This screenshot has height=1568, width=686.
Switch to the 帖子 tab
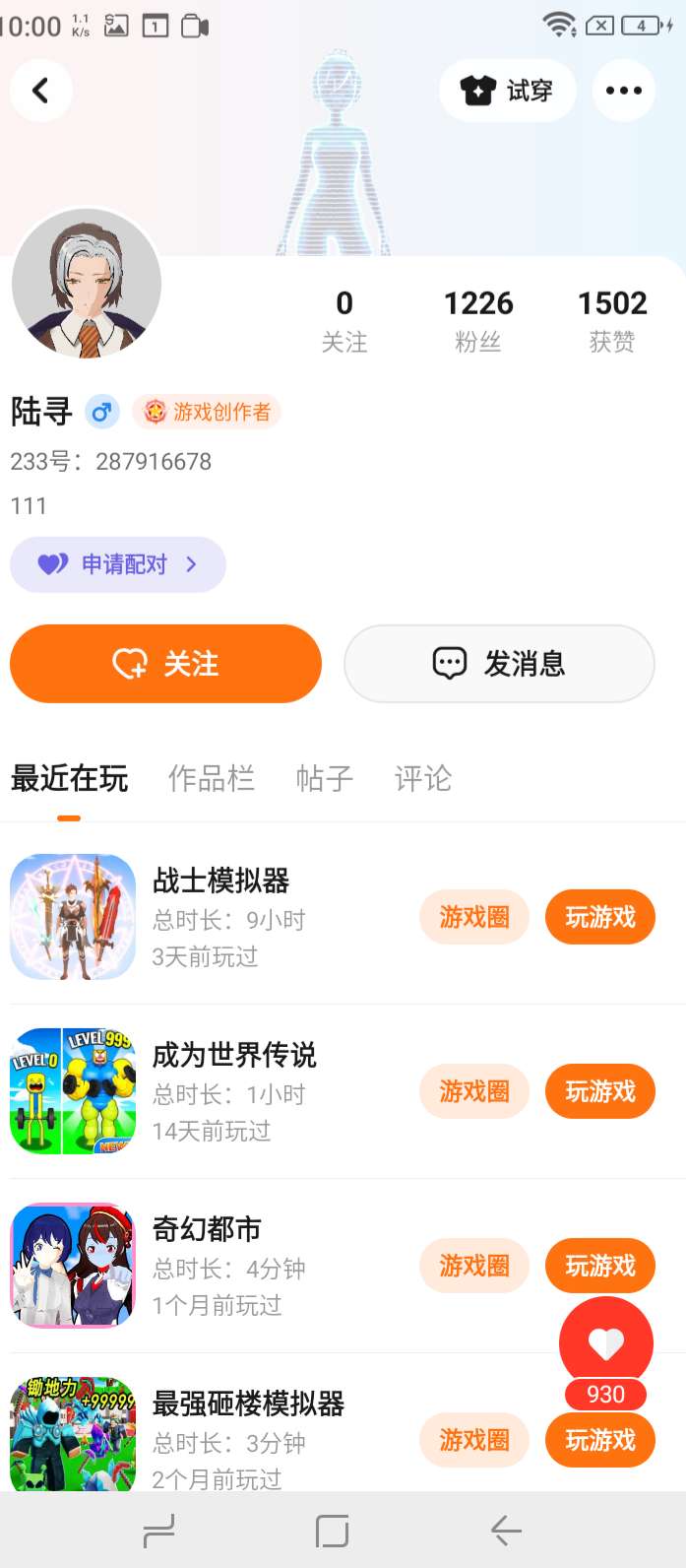[324, 778]
